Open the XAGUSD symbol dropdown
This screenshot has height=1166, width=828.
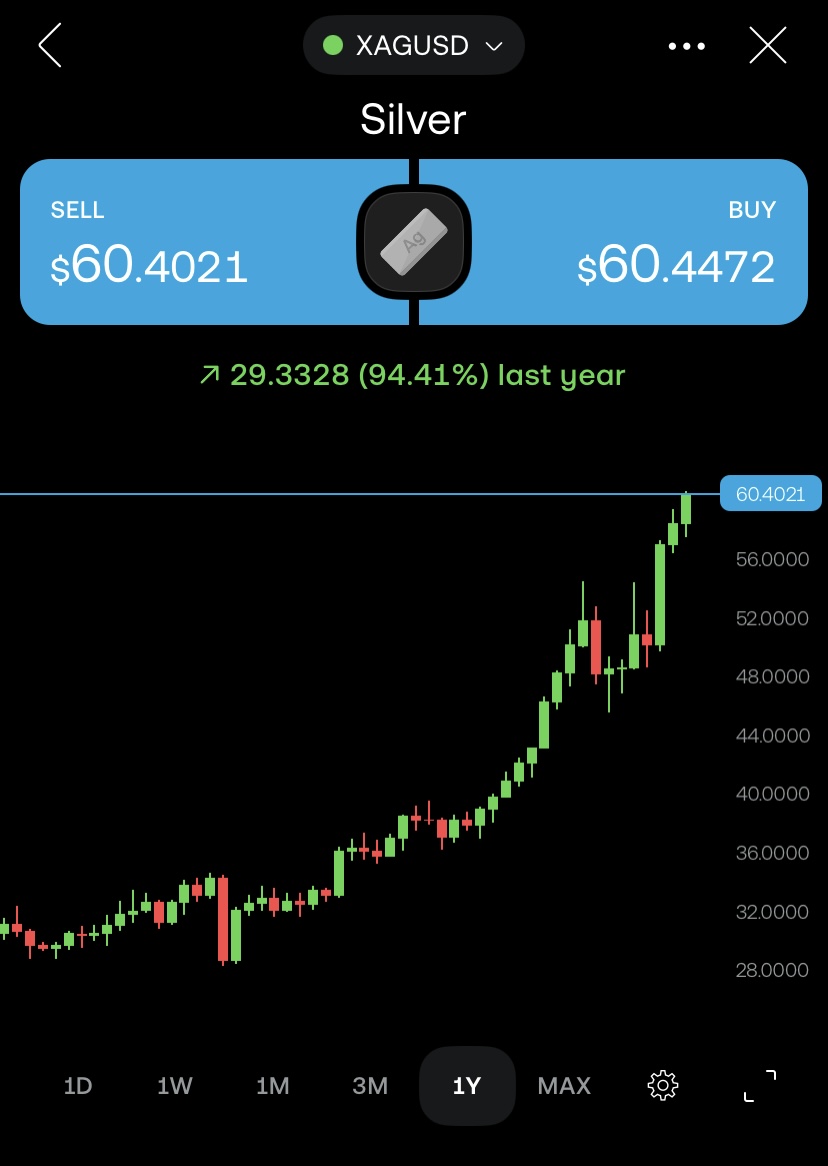pos(413,46)
